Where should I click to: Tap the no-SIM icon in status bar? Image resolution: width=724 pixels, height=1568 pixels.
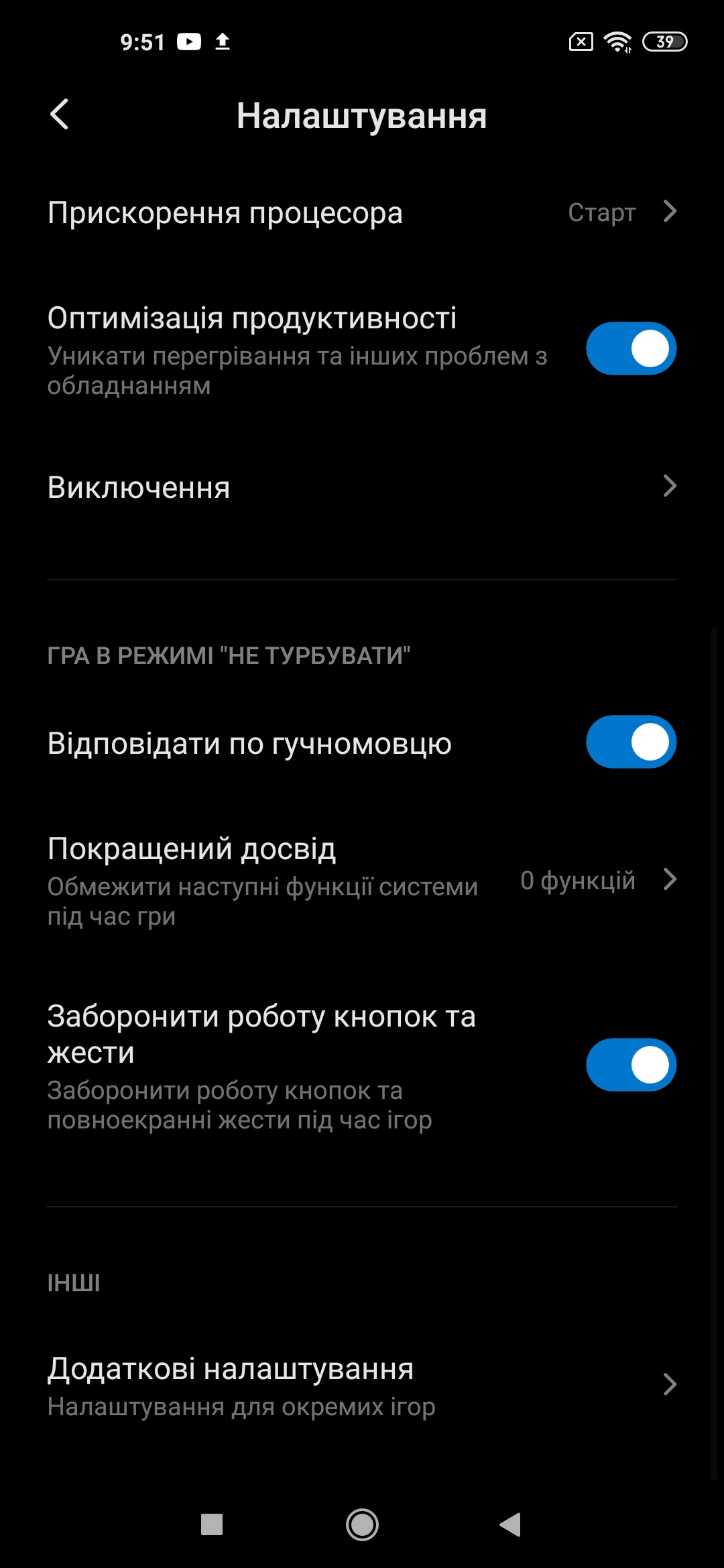click(x=581, y=42)
